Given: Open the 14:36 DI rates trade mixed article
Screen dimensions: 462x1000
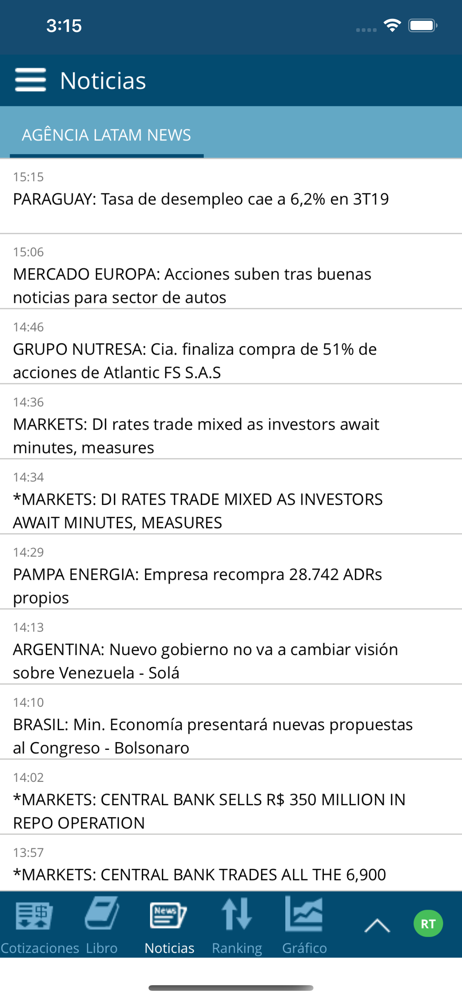Looking at the screenshot, I should point(231,422).
